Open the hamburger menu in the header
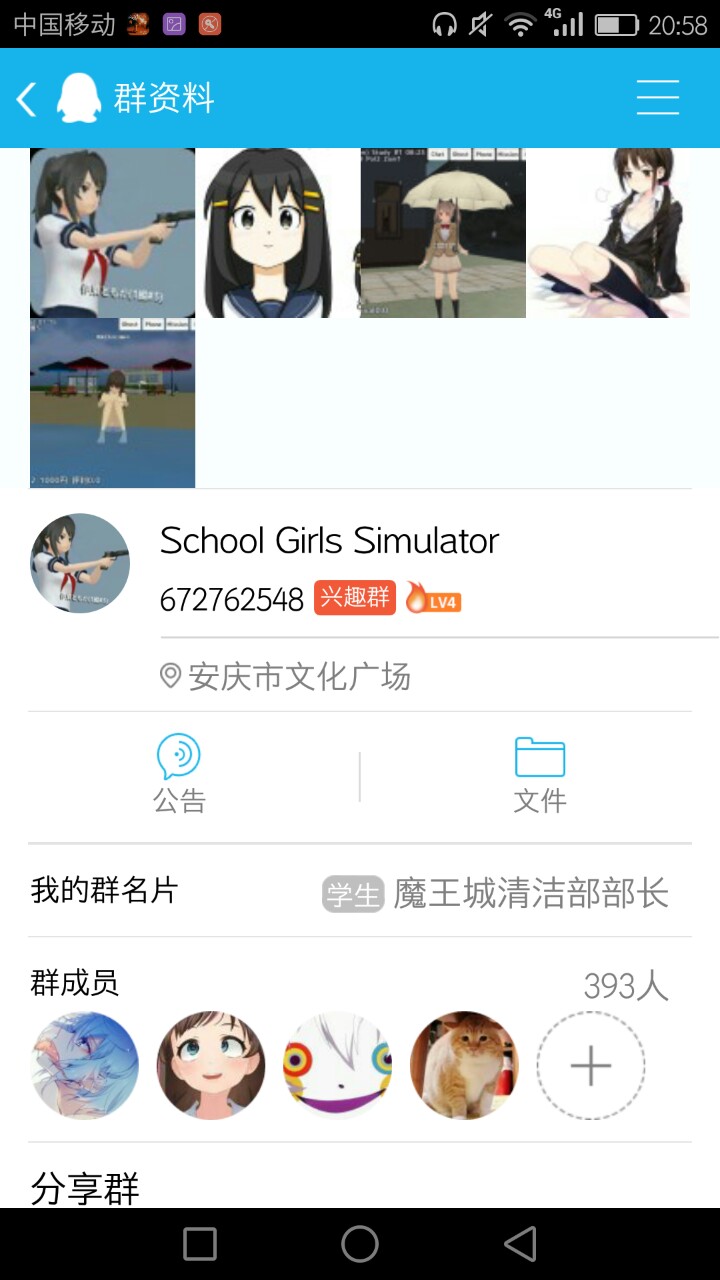 [657, 98]
